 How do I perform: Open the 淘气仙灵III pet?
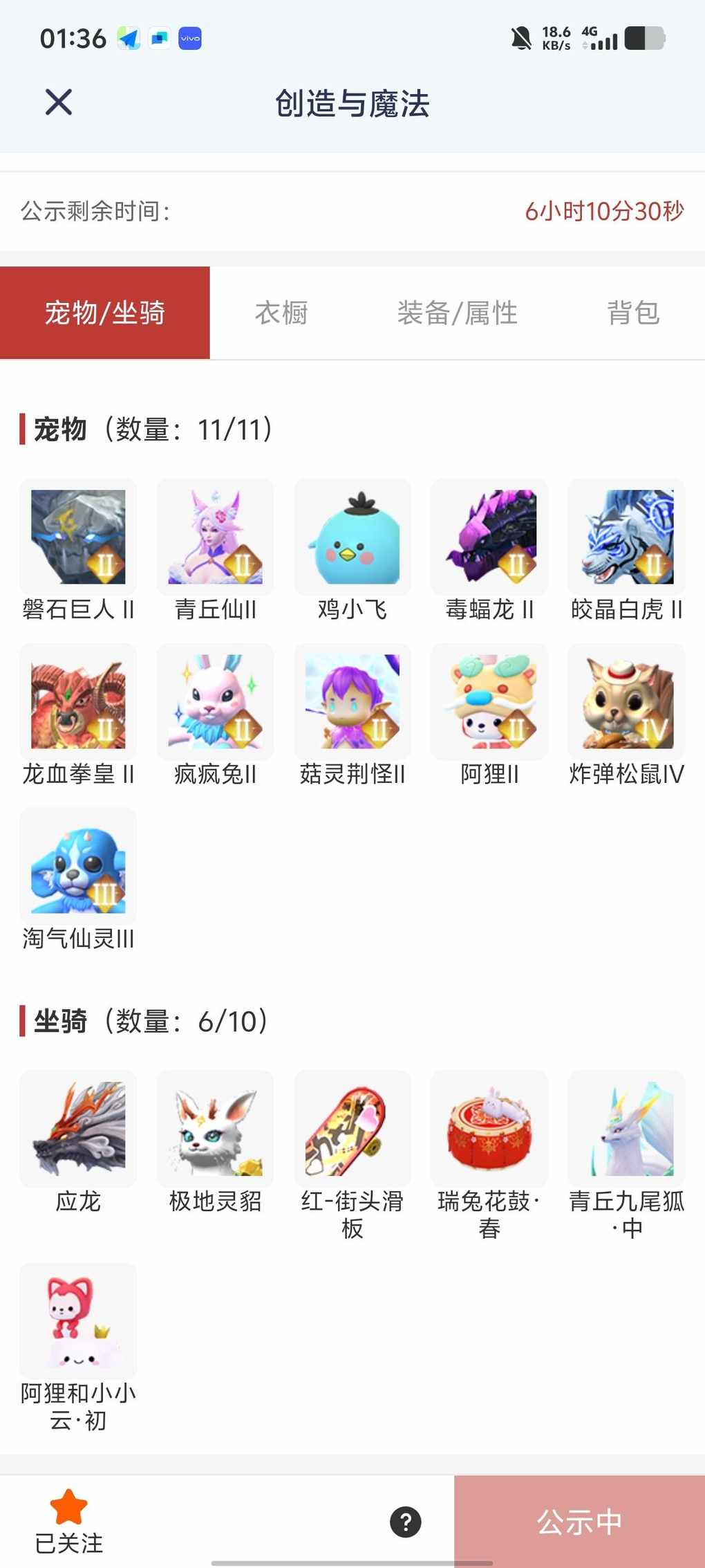coord(78,866)
